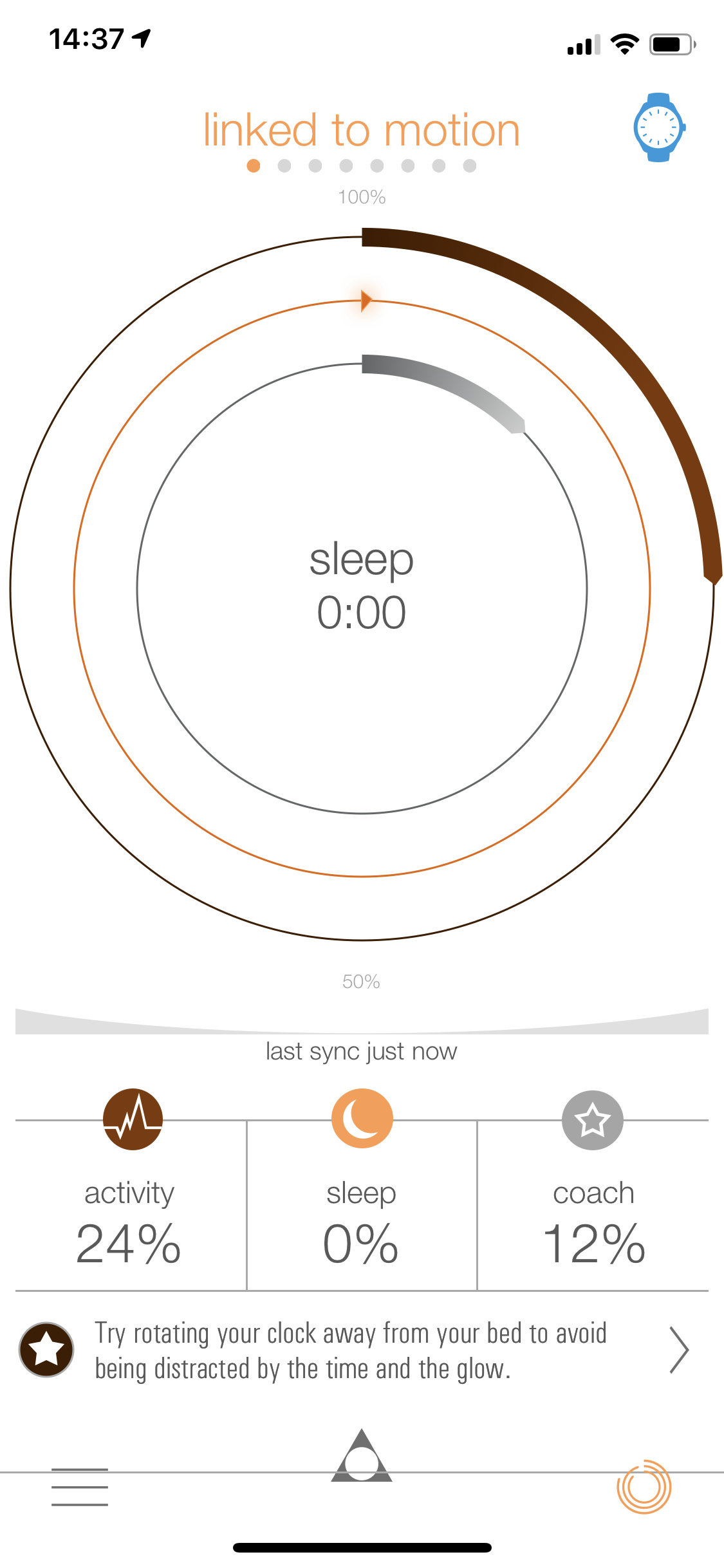The height and width of the screenshot is (1568, 724).
Task: Tap the sleep 0:00 center circle
Action: click(362, 588)
